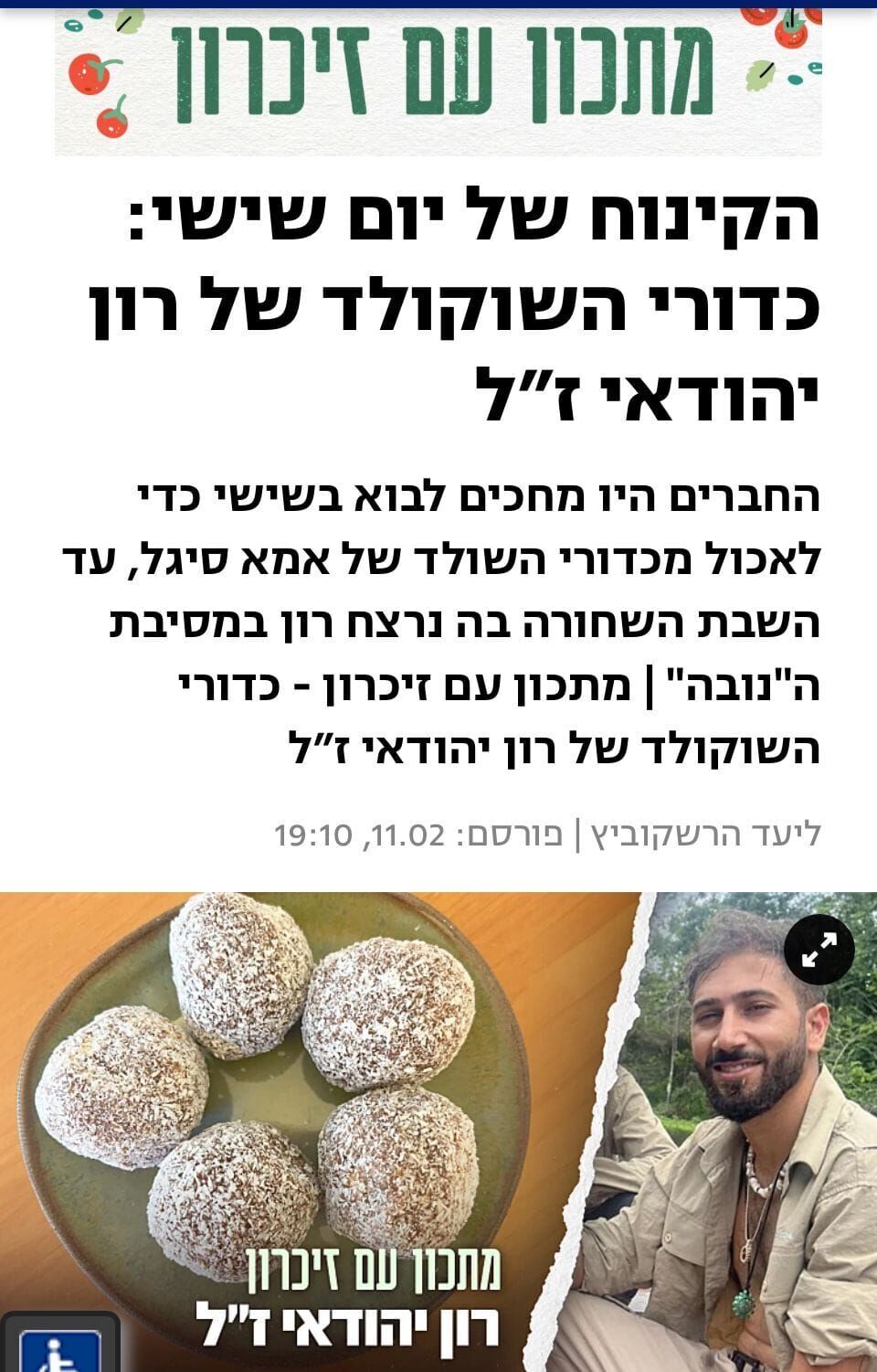Open the מתכון עם זיכרון section banner

(438, 79)
